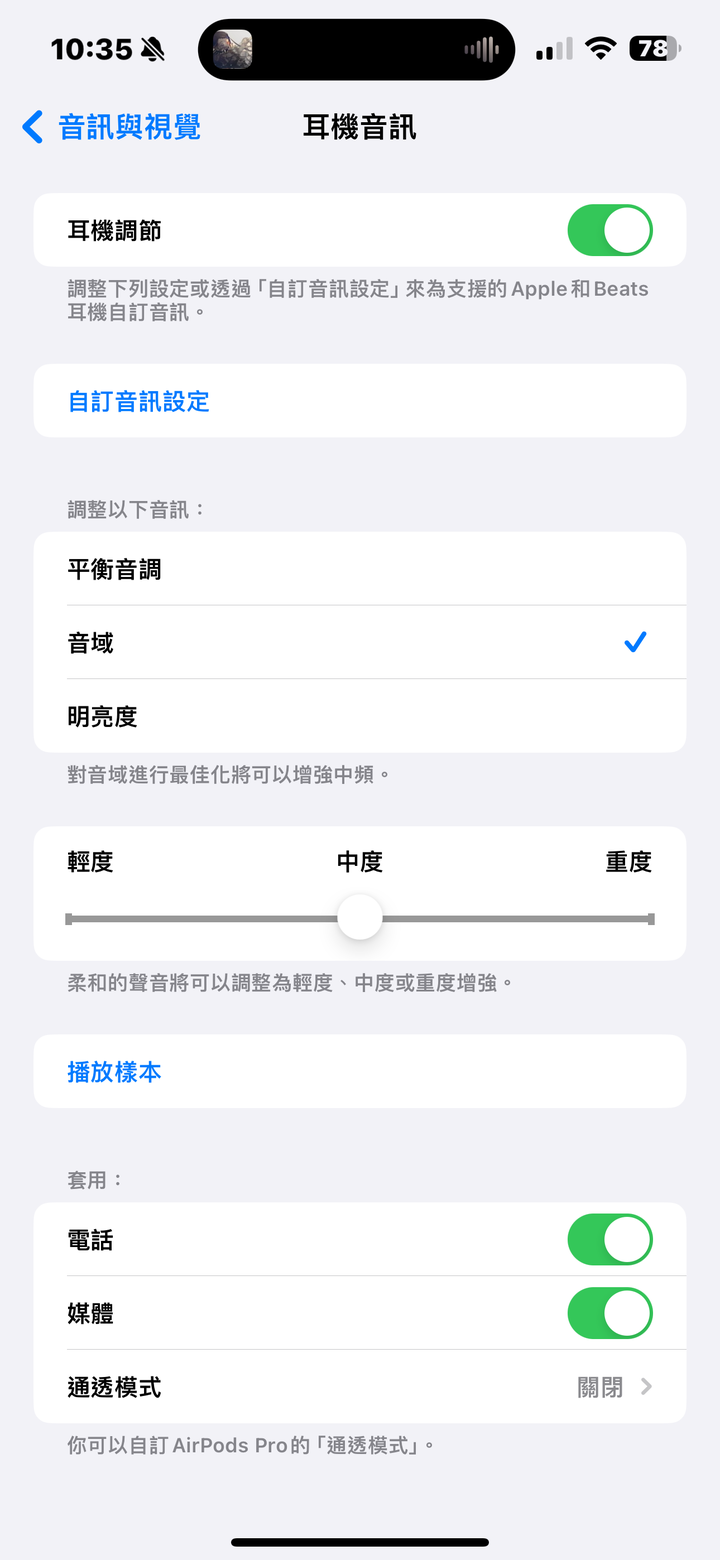Tap 播放樣本 to play a sample
This screenshot has width=720, height=1560.
114,1070
